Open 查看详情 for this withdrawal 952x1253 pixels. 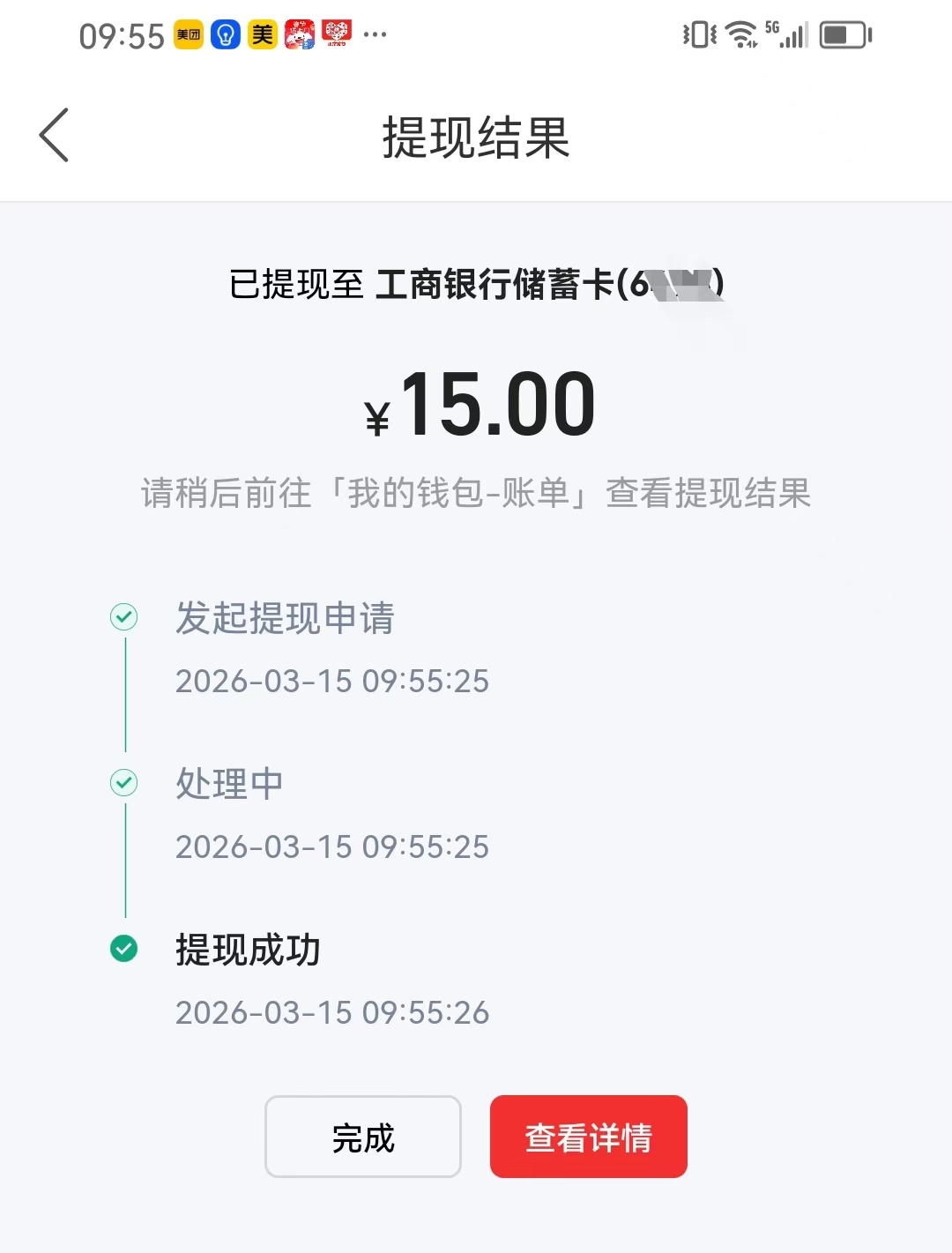(588, 1137)
